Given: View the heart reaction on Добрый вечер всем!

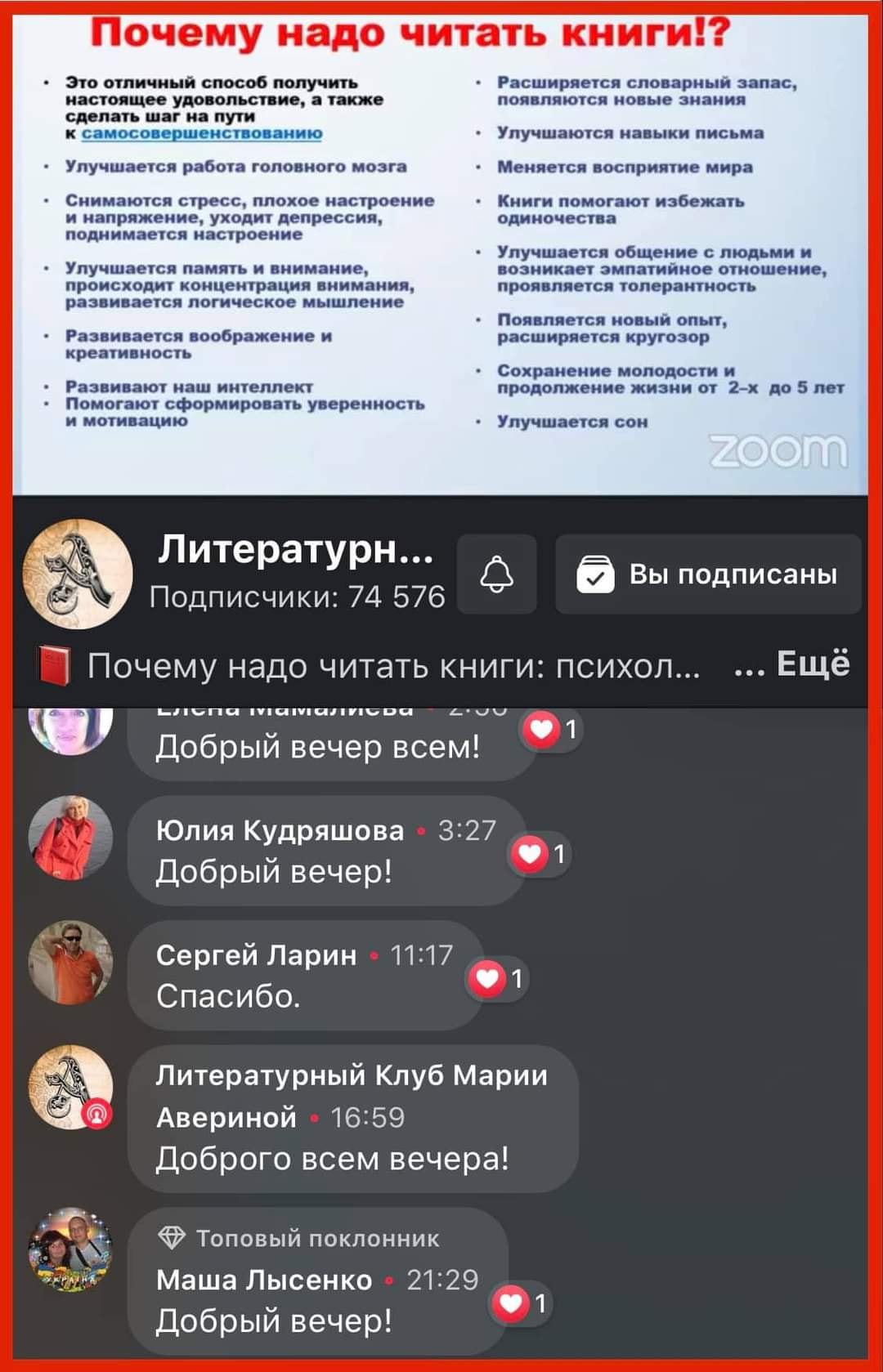Looking at the screenshot, I should tap(552, 729).
